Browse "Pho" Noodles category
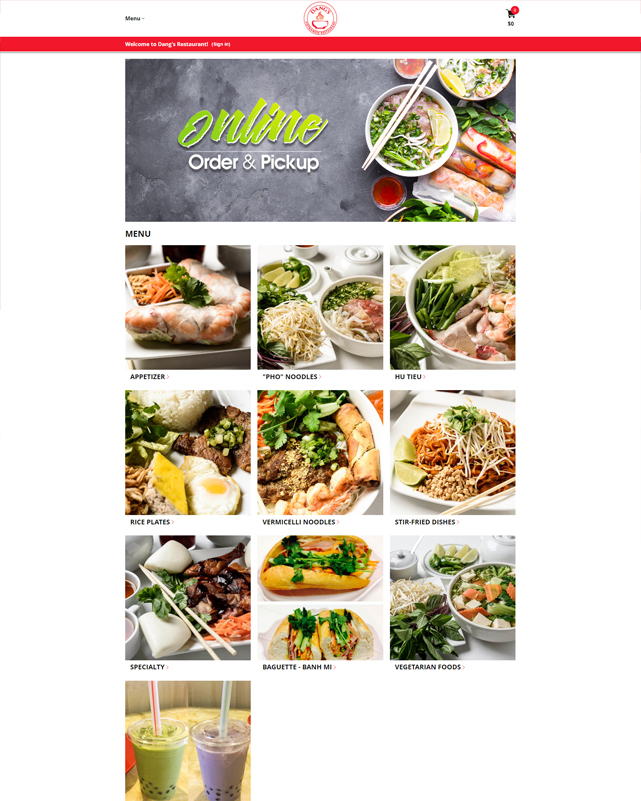Screen dimensions: 641x801 [319, 308]
